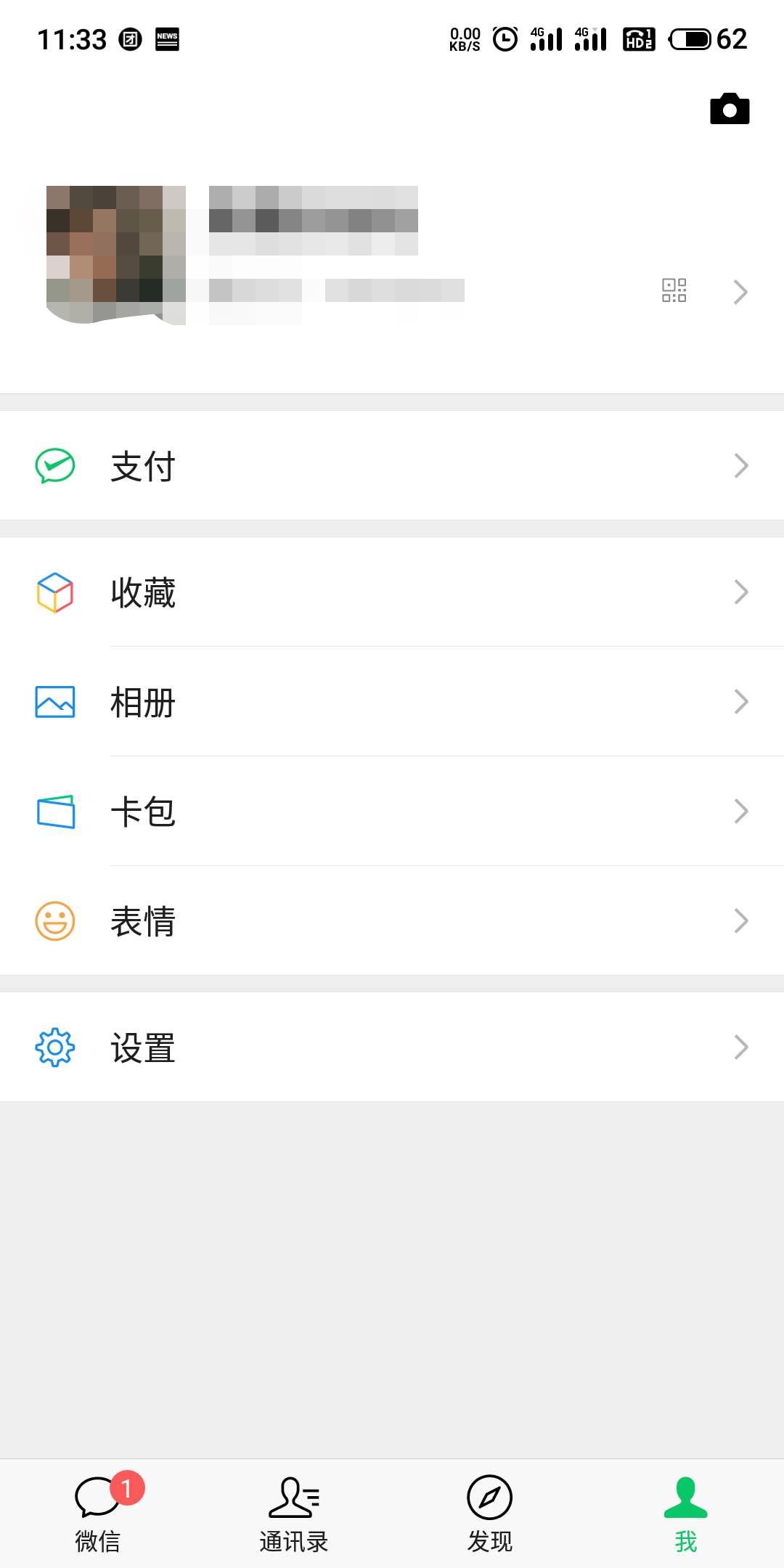This screenshot has height=1568, width=784.
Task: Show my QR code icon
Action: tap(674, 290)
